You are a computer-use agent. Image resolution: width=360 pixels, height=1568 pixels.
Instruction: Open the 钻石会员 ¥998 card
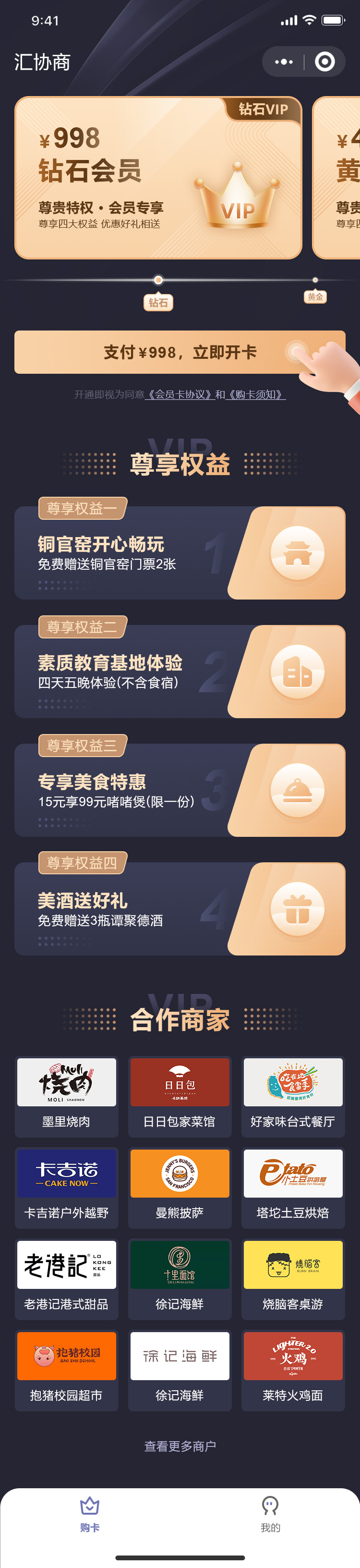tap(158, 177)
